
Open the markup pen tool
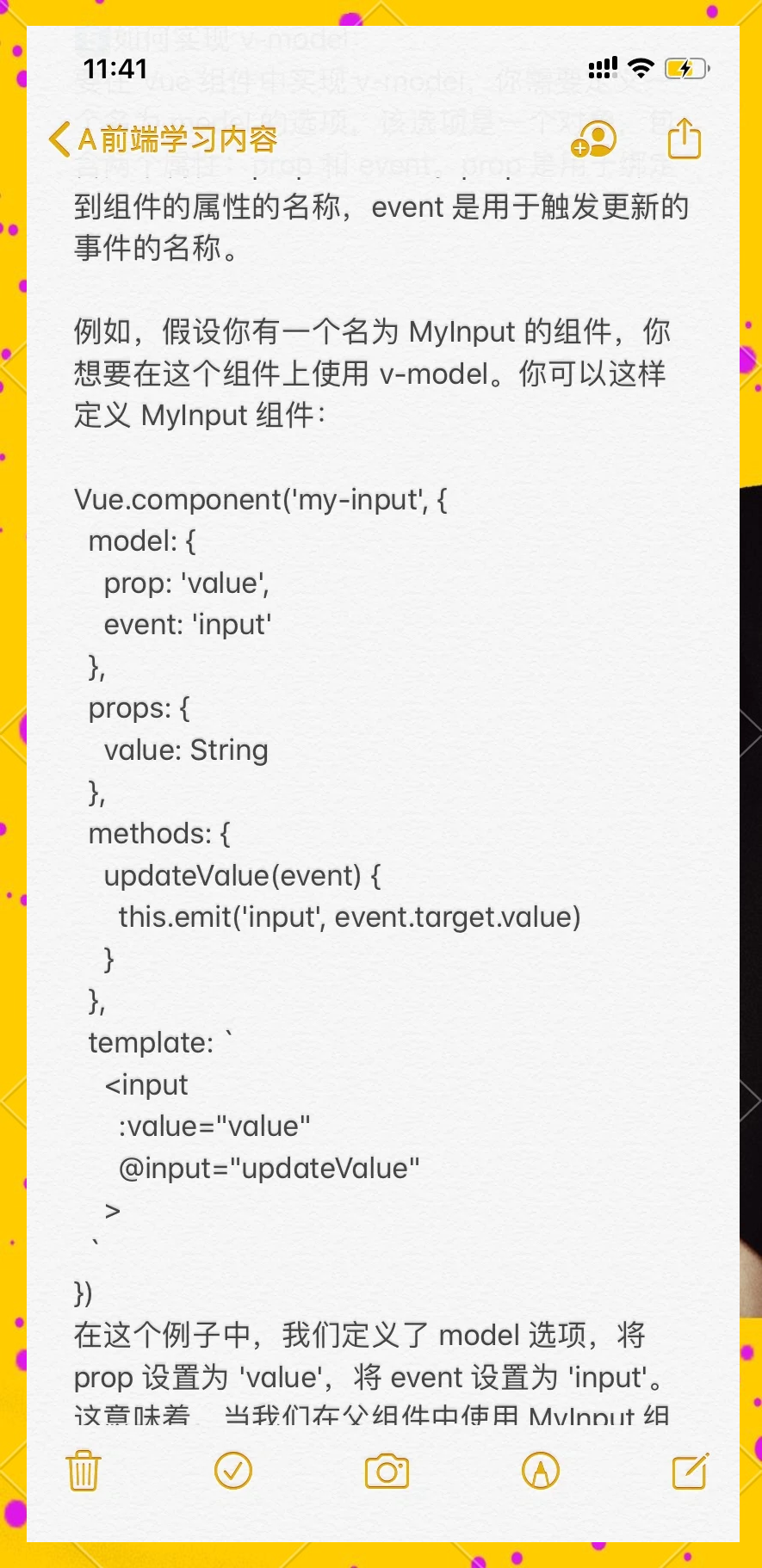click(x=541, y=1471)
